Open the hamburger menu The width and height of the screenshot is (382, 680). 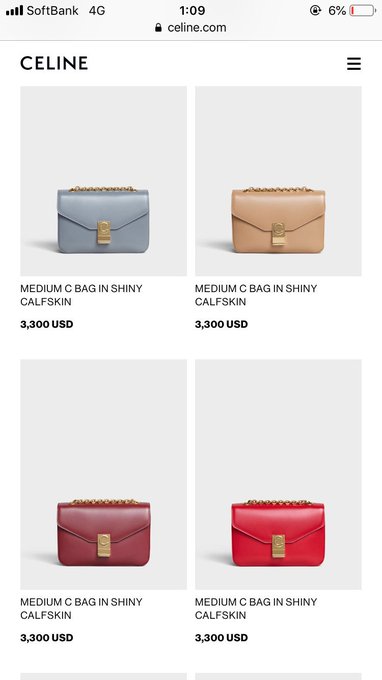click(354, 64)
